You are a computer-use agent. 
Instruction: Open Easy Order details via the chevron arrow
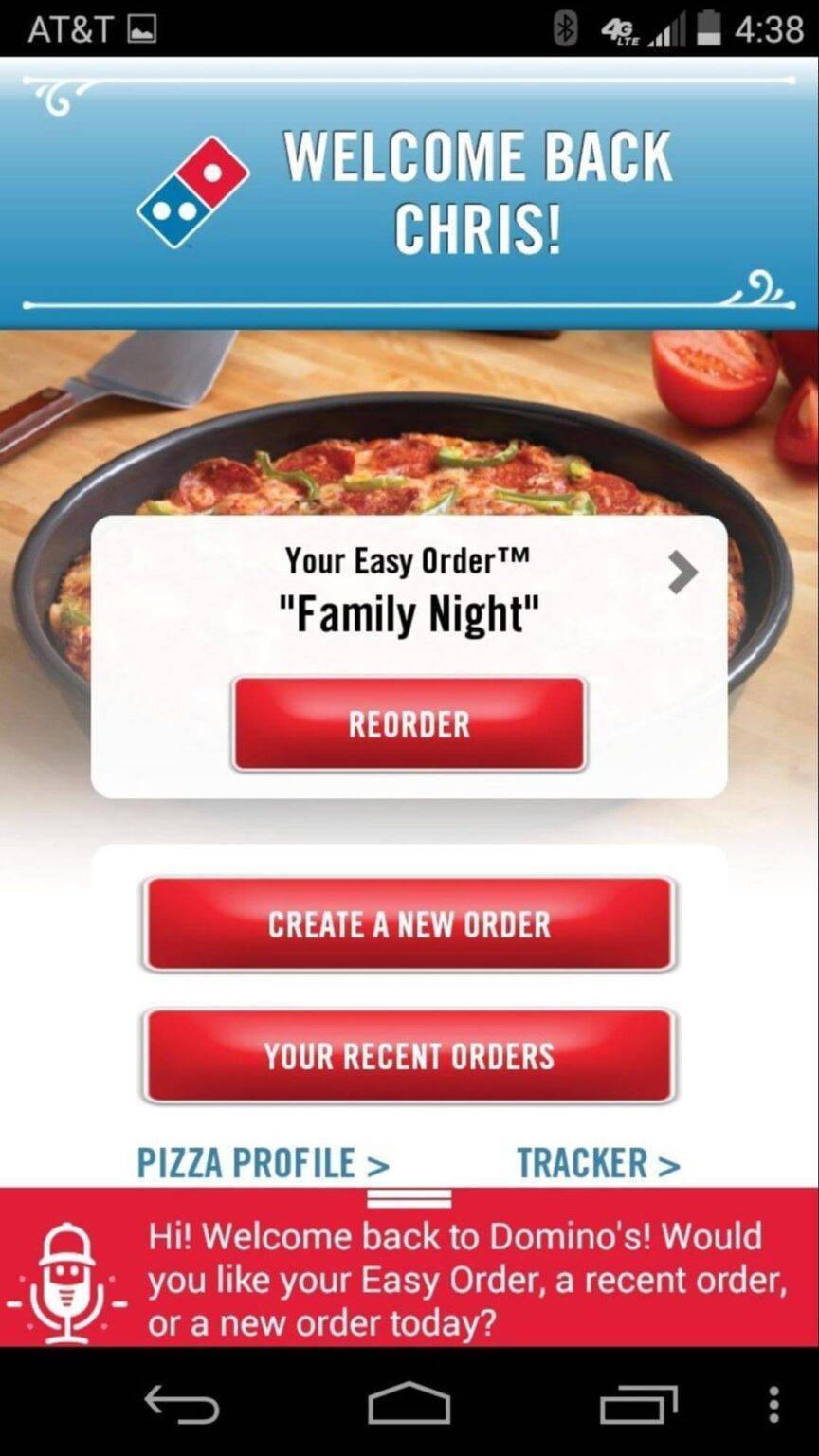click(x=682, y=573)
